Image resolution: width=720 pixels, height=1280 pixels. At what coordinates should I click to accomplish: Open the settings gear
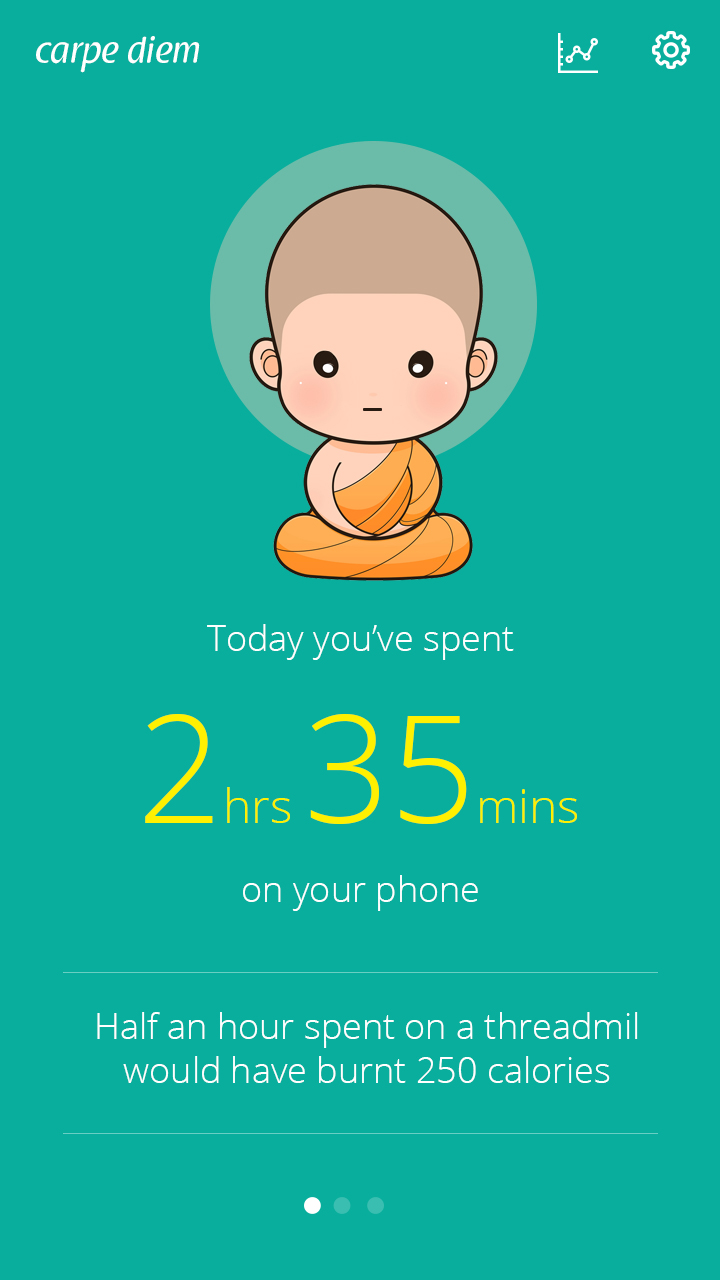[671, 50]
